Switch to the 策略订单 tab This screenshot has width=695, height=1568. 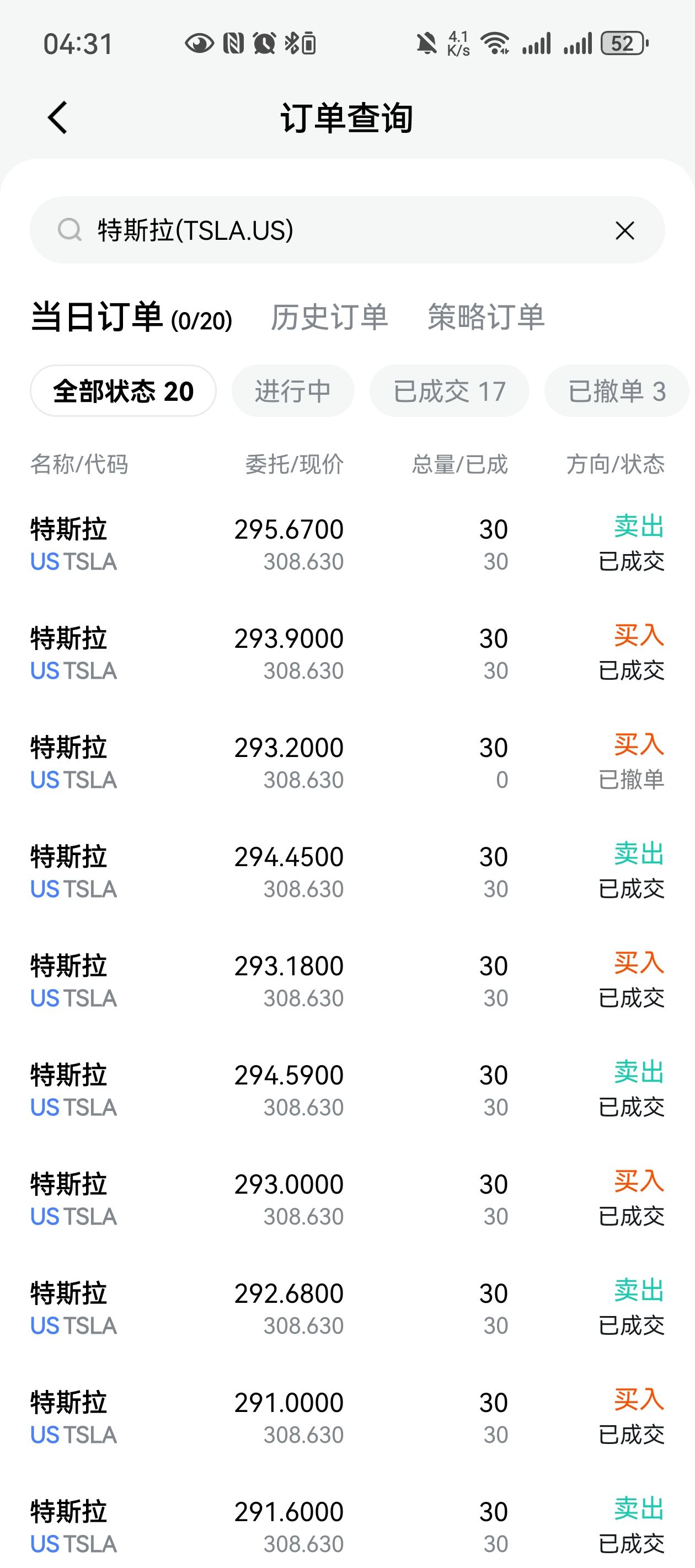pyautogui.click(x=485, y=317)
